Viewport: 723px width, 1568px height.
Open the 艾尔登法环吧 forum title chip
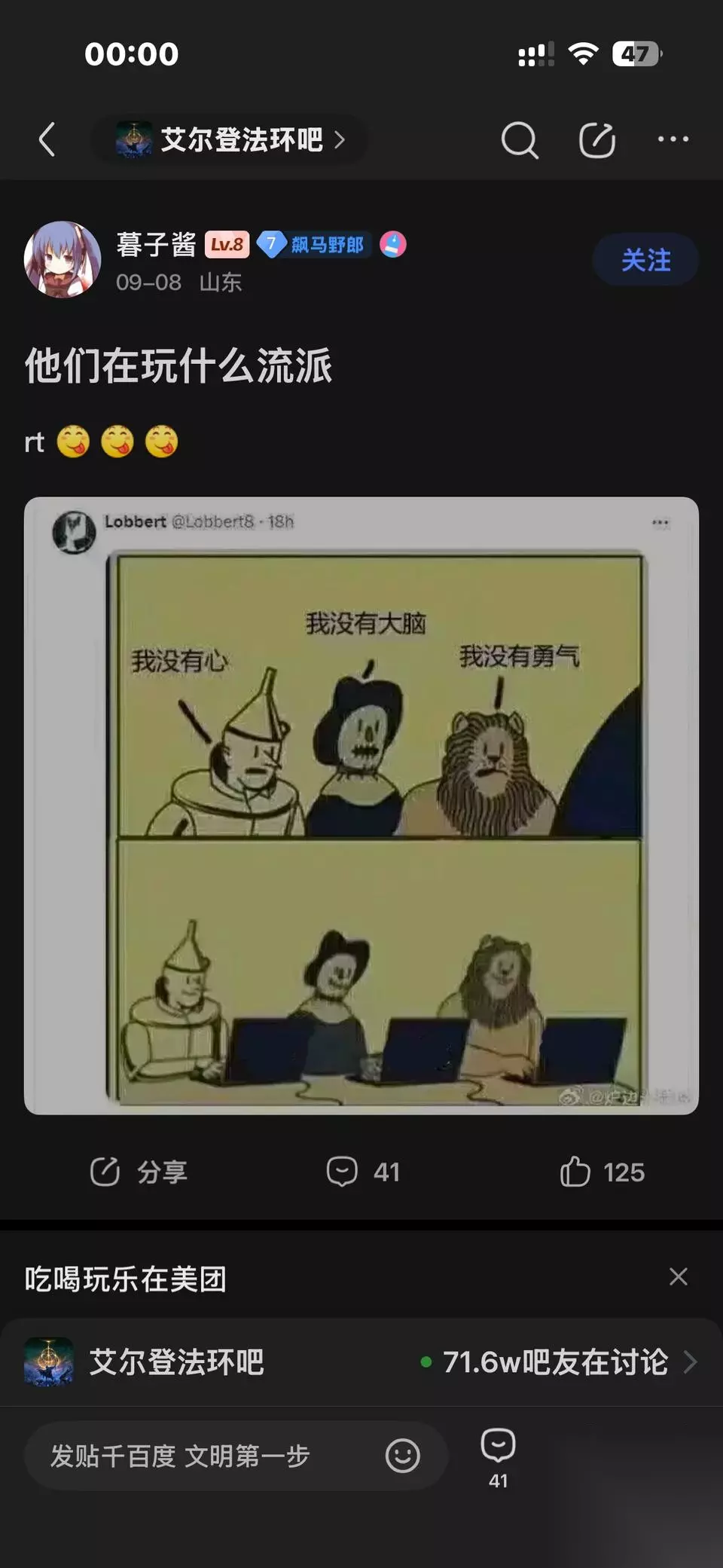230,139
